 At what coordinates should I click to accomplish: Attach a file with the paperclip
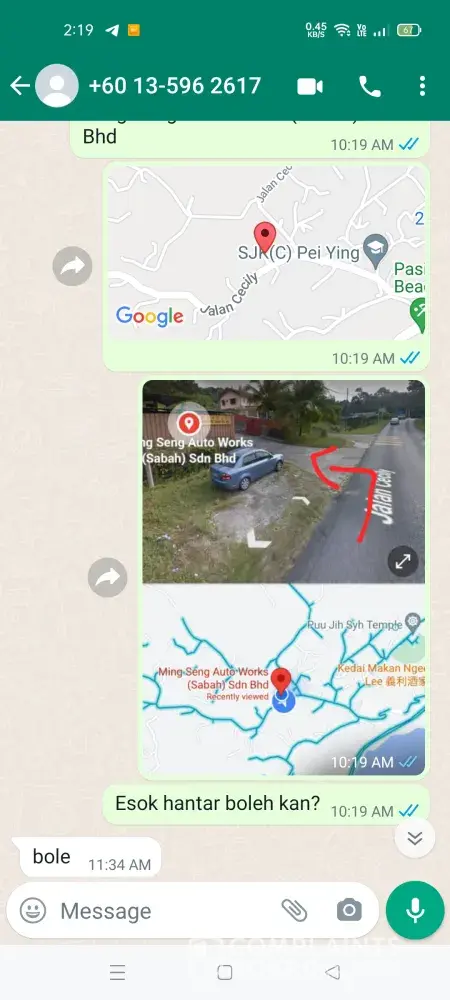tap(294, 910)
